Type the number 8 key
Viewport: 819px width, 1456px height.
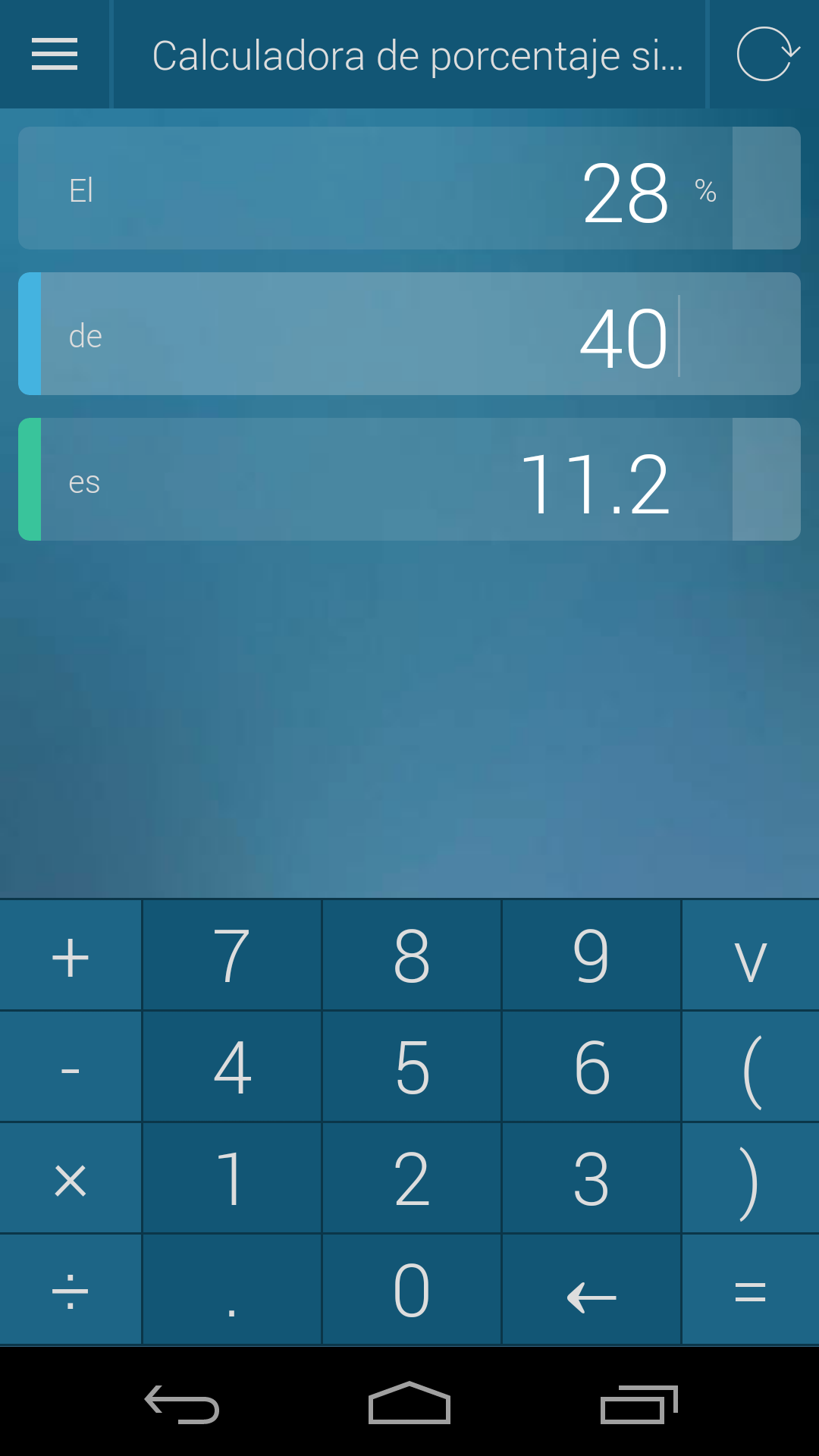point(412,955)
